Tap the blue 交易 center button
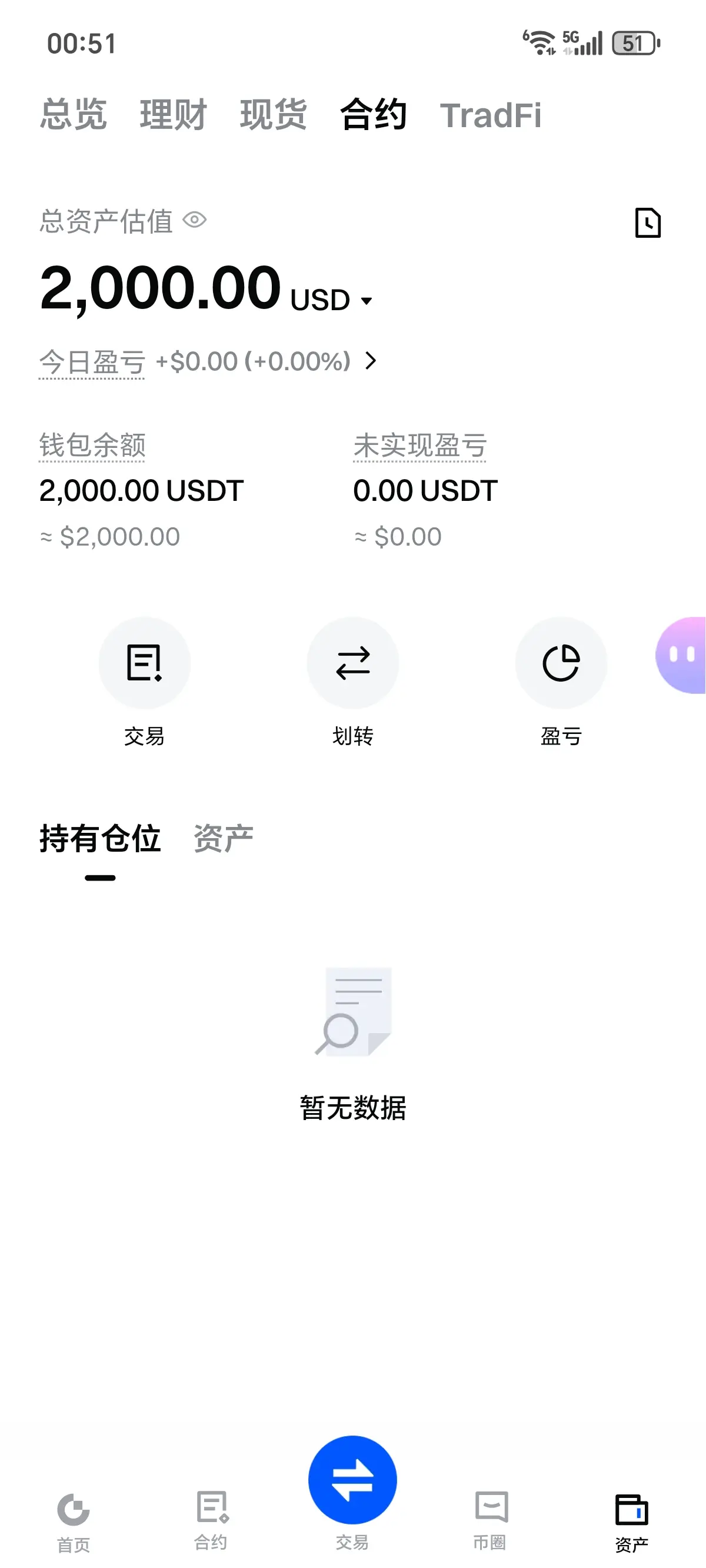The width and height of the screenshot is (706, 1568). click(x=352, y=1480)
